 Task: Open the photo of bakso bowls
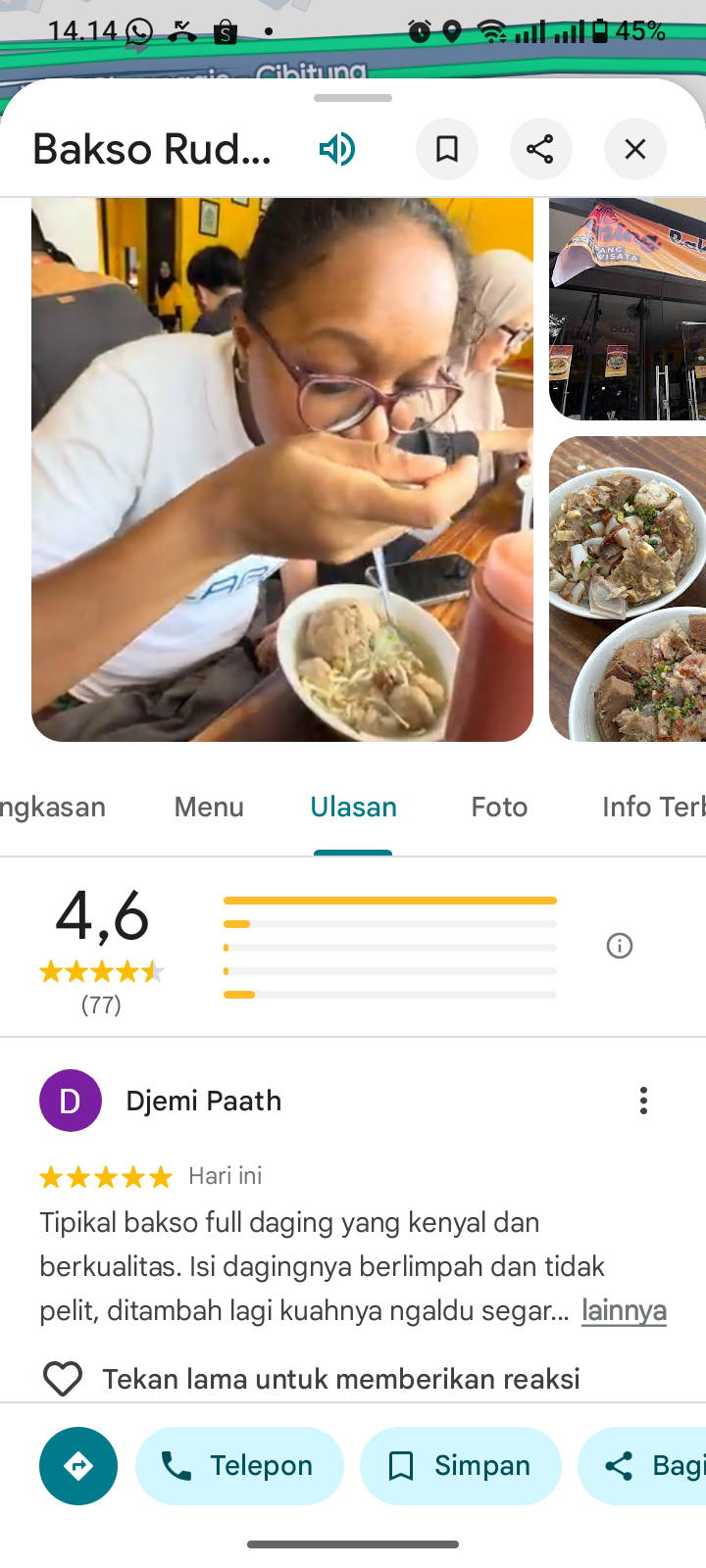[628, 588]
